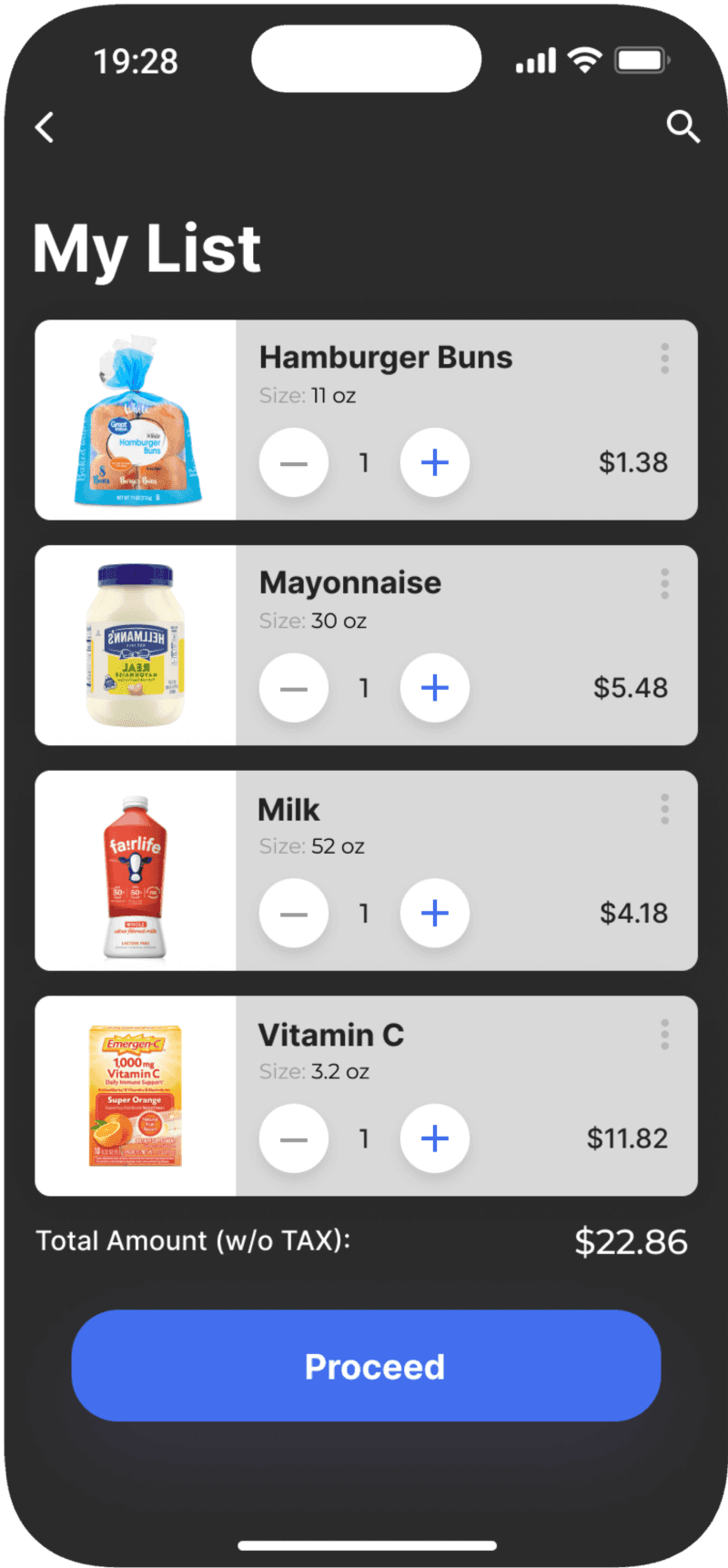Go back using the arrow icon

coord(45,127)
